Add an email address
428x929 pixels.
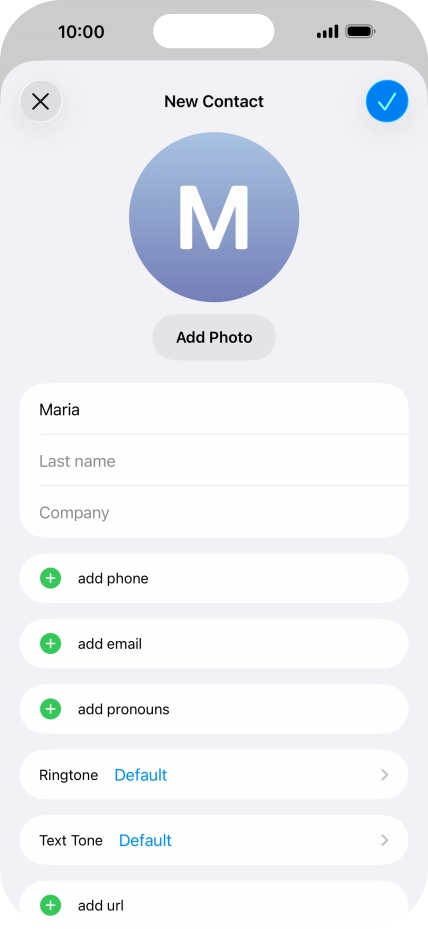coord(214,643)
